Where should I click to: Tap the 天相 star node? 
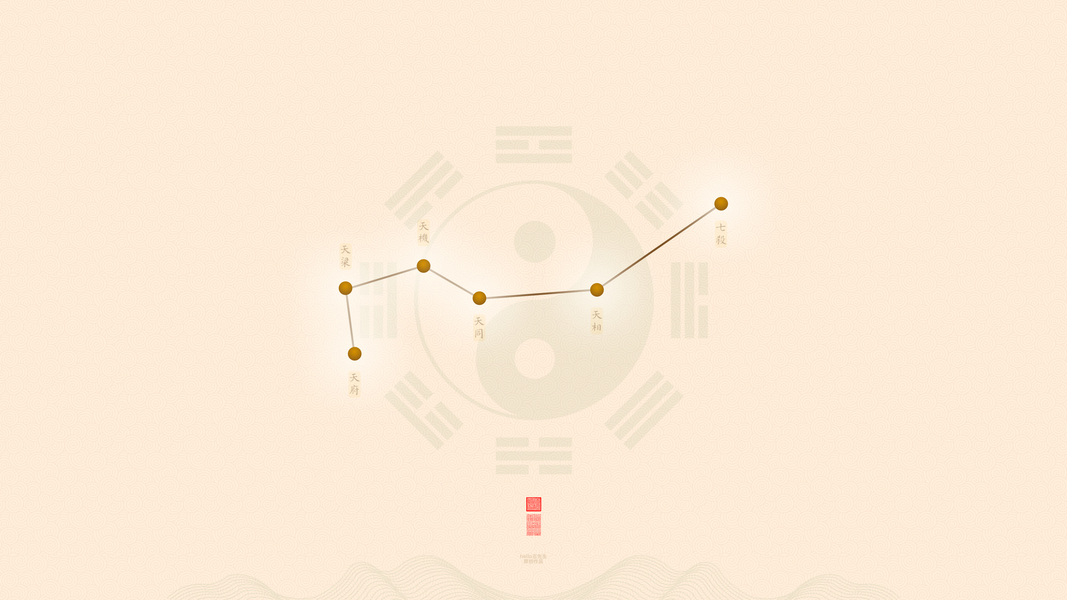(x=597, y=290)
